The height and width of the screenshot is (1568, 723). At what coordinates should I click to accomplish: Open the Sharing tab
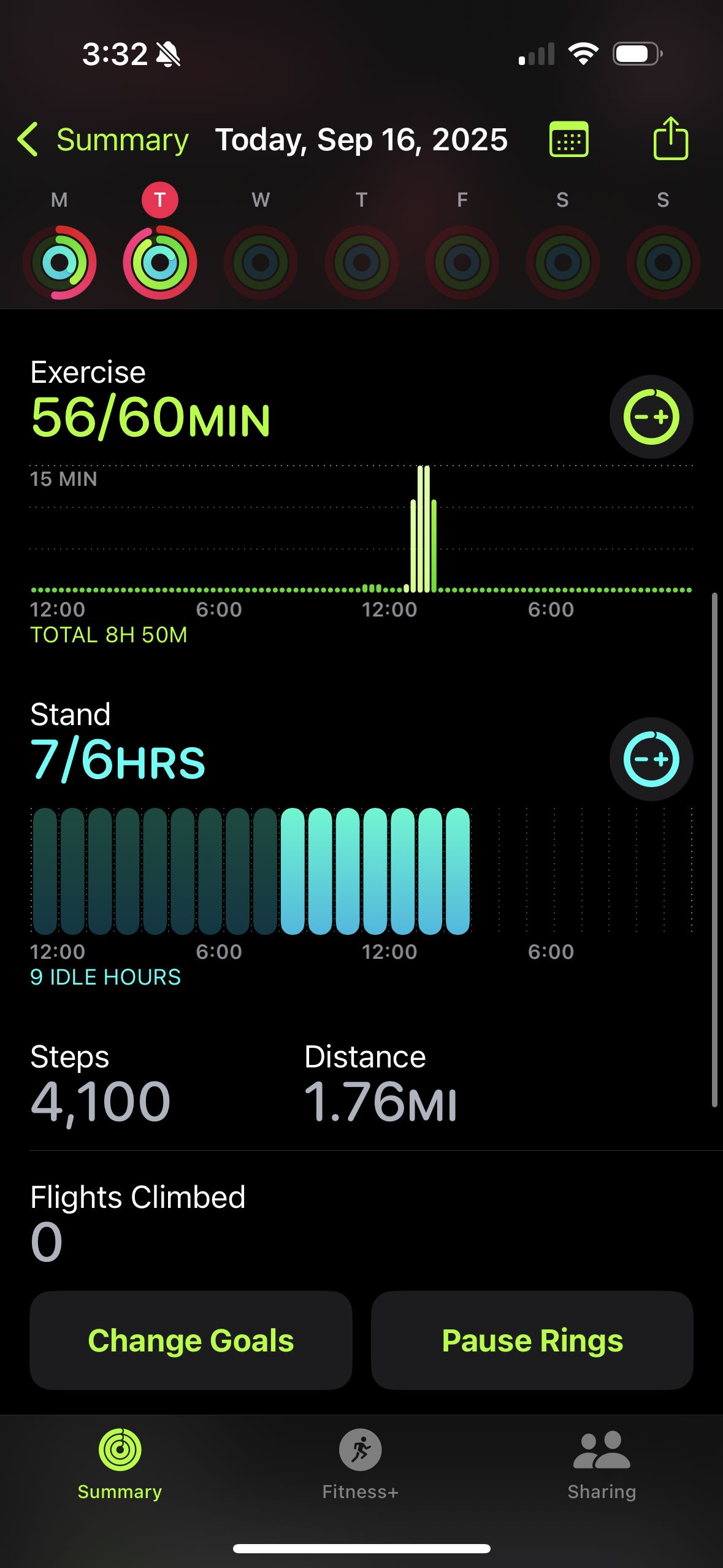pos(602,1464)
